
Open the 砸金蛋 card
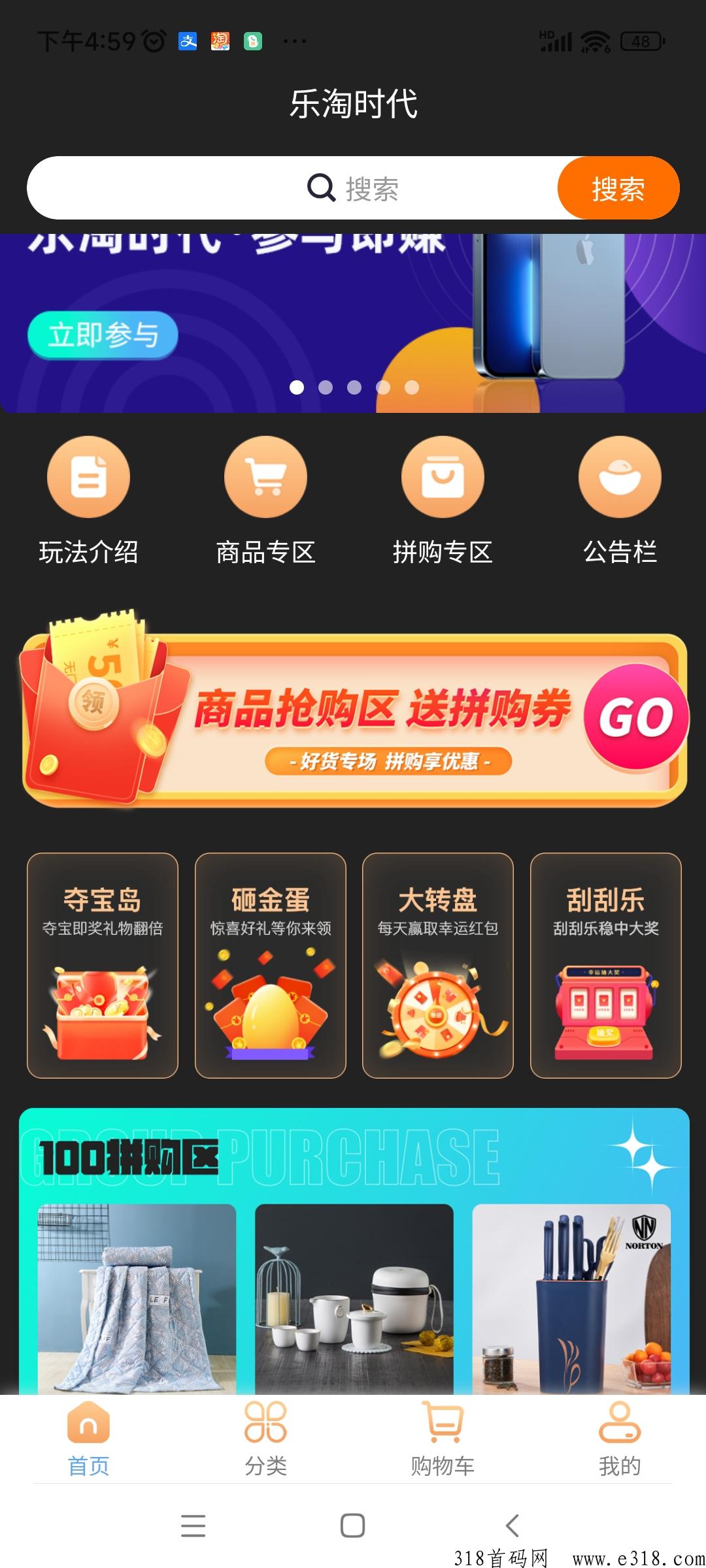[x=270, y=965]
